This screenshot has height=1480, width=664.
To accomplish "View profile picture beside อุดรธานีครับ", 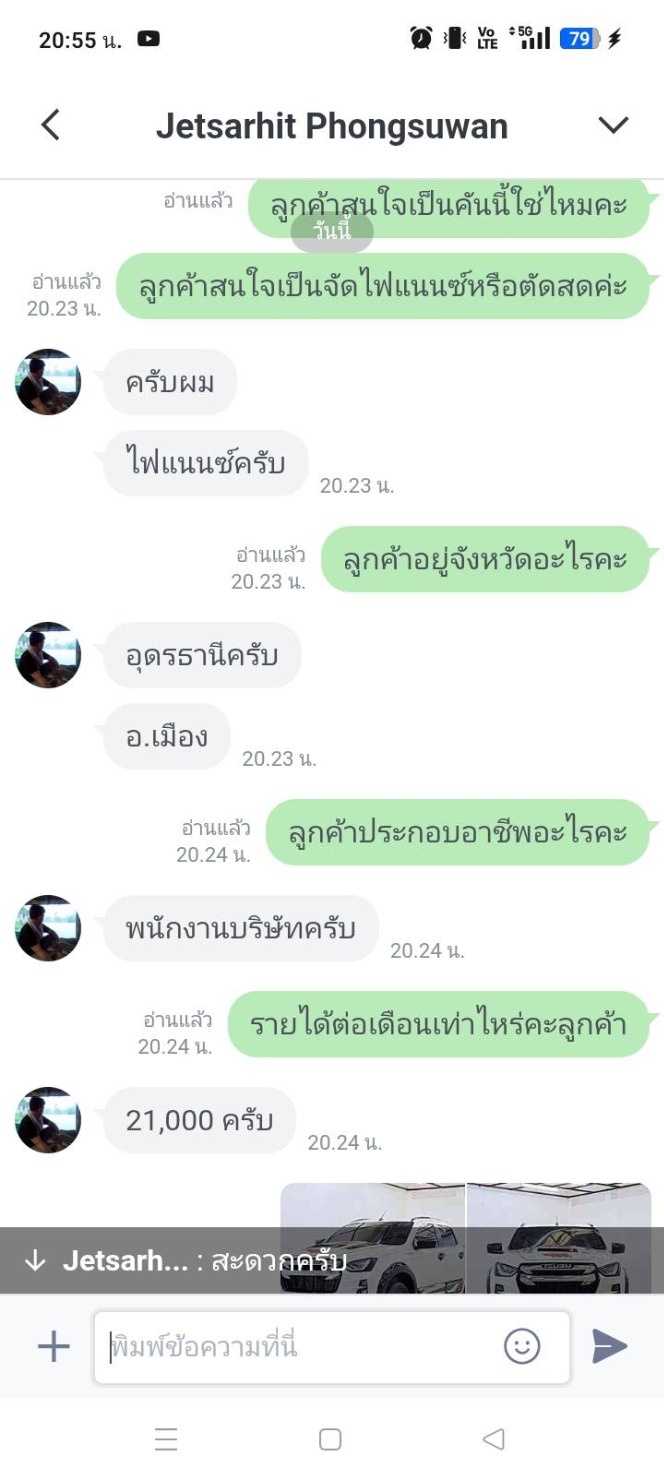I will (x=48, y=655).
